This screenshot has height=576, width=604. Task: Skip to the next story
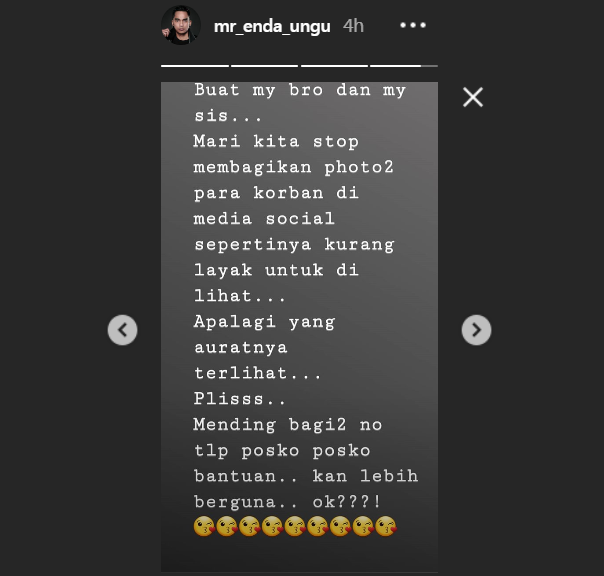pos(476,330)
